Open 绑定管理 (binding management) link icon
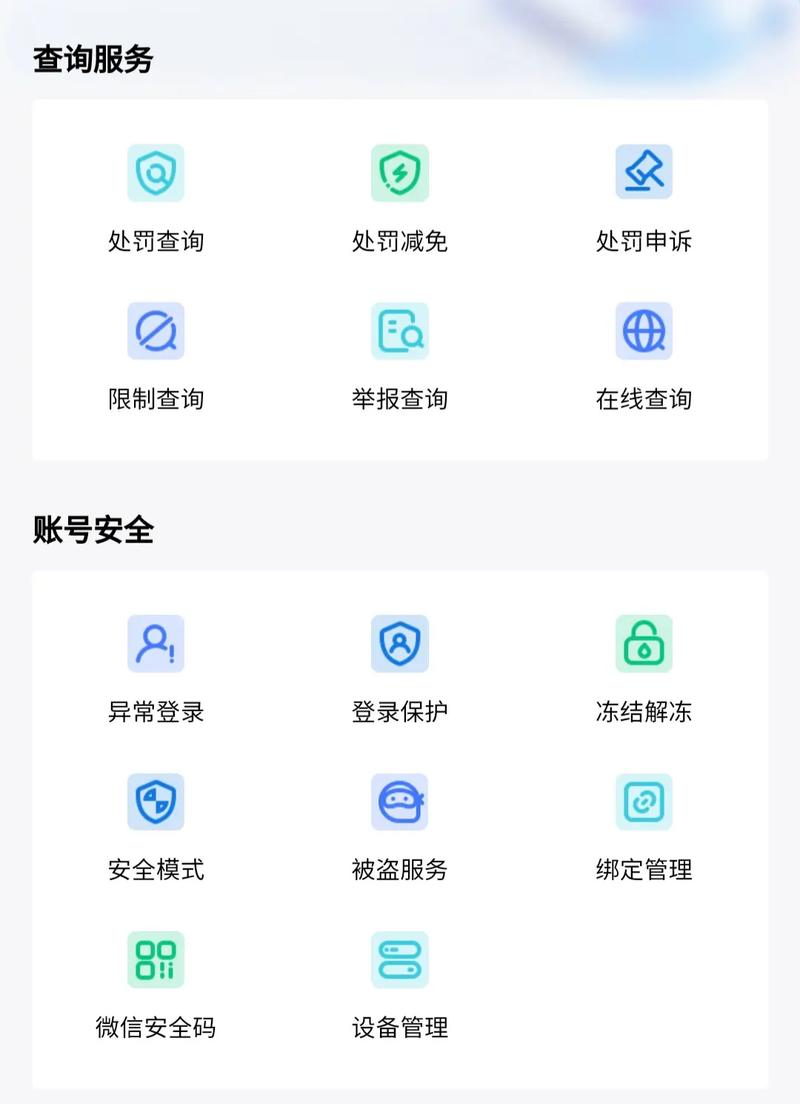The height and width of the screenshot is (1104, 800). [644, 801]
